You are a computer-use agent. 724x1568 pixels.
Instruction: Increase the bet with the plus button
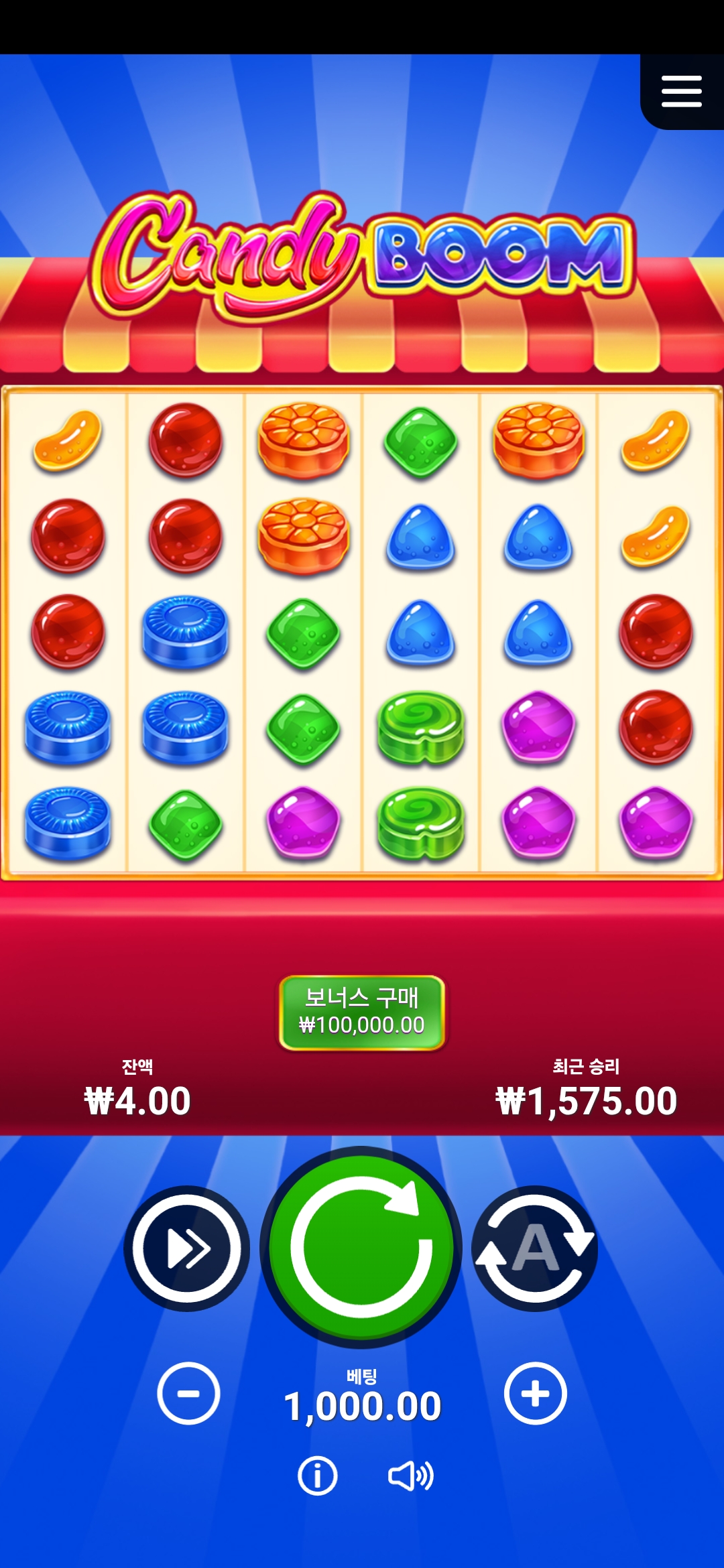pyautogui.click(x=535, y=1393)
